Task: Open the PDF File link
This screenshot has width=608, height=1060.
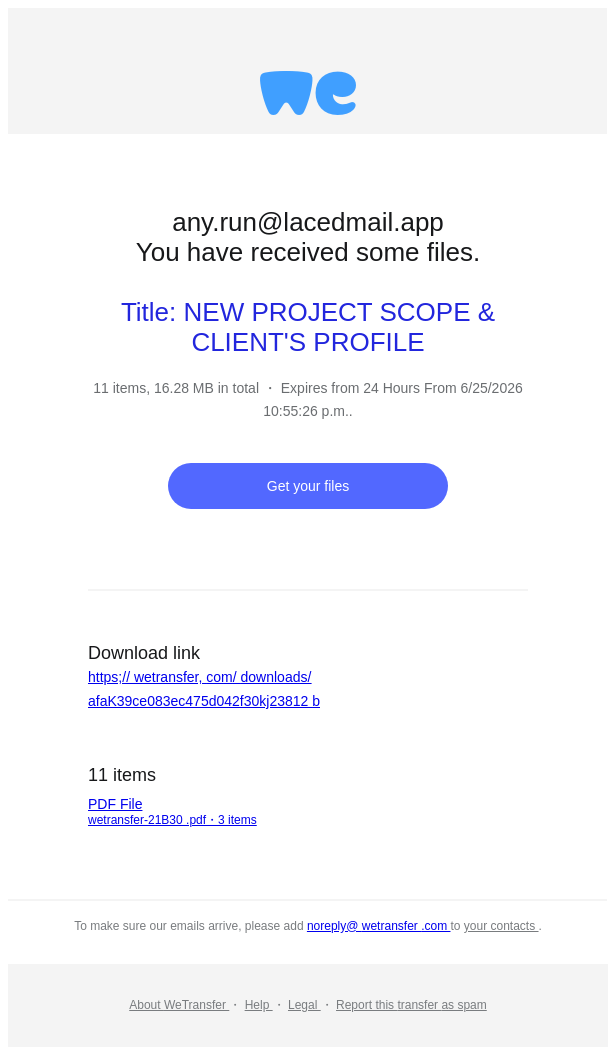Action: tap(115, 804)
